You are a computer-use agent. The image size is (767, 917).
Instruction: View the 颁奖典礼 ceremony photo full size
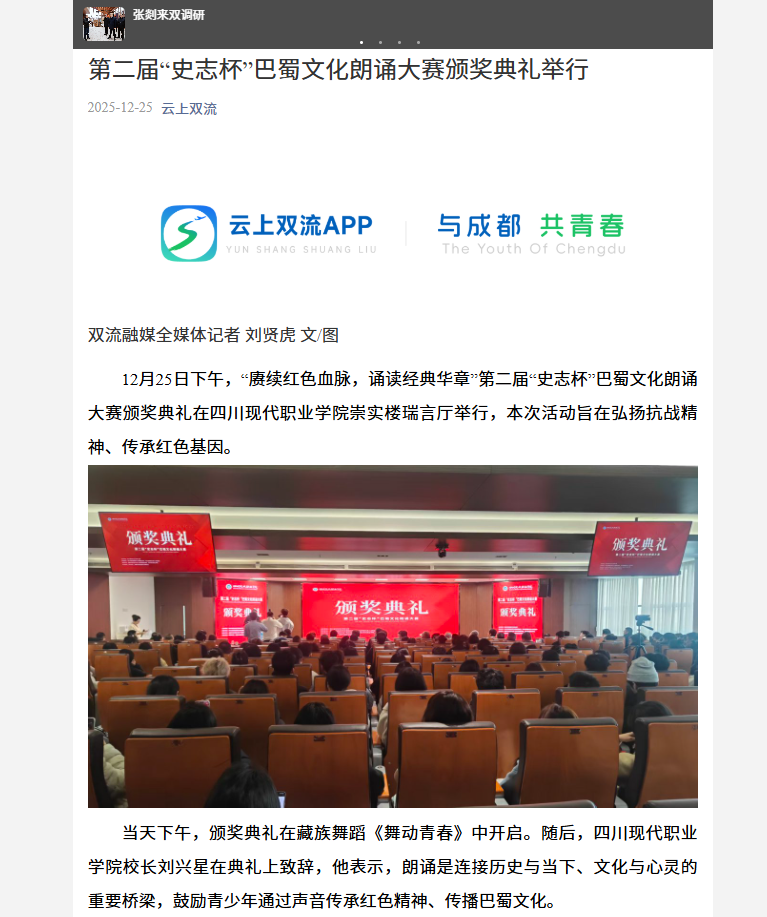[x=392, y=636]
